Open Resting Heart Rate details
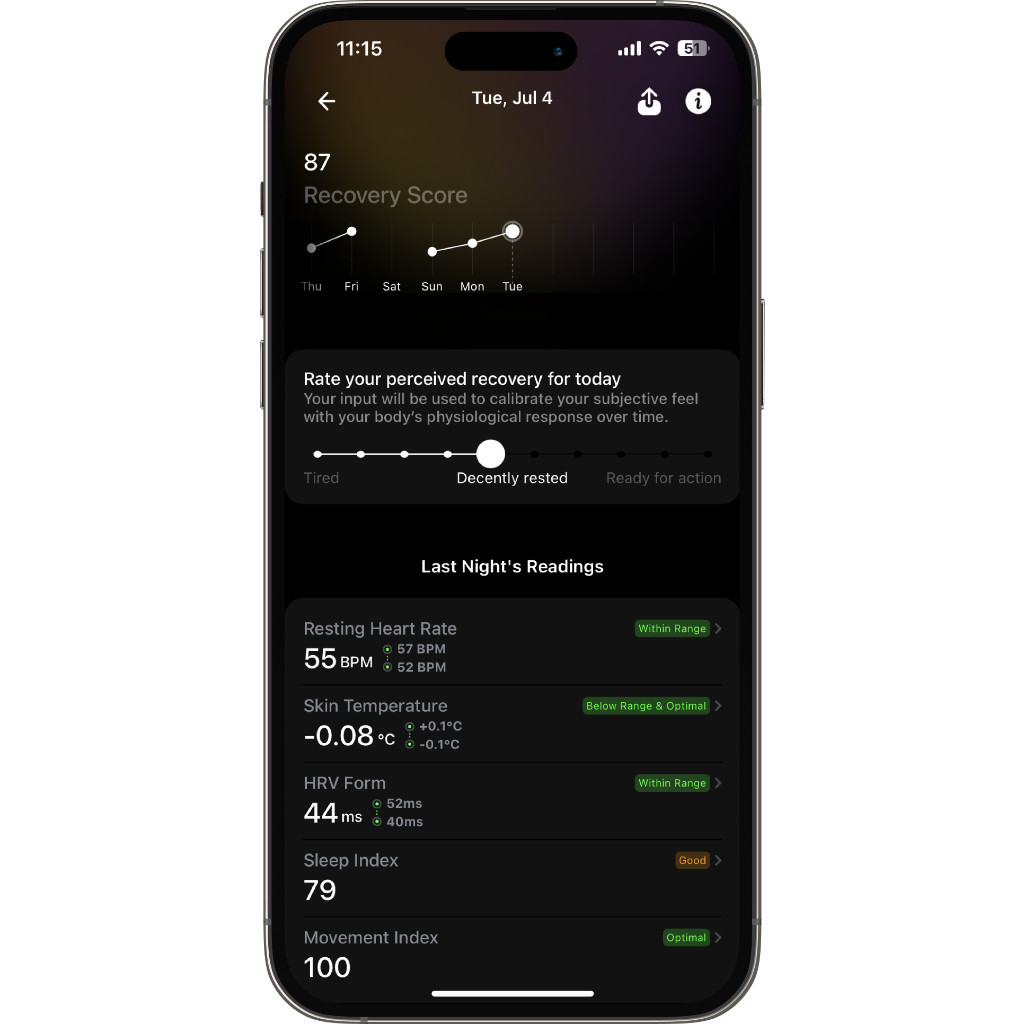The width and height of the screenshot is (1024, 1024). pos(512,646)
